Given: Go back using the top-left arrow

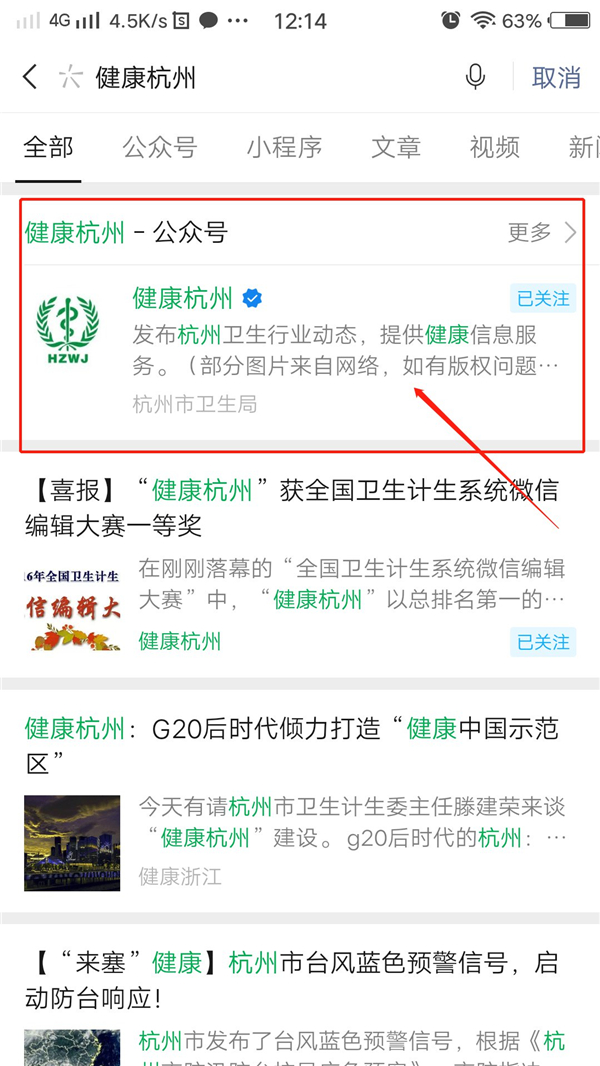Looking at the screenshot, I should point(30,77).
